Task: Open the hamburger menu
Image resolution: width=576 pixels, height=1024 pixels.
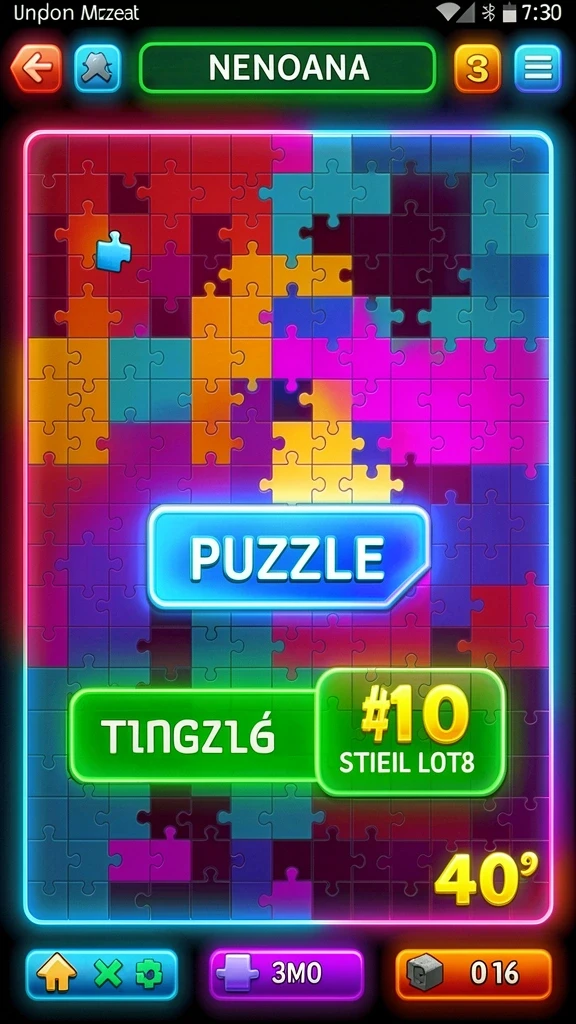Action: pos(537,68)
